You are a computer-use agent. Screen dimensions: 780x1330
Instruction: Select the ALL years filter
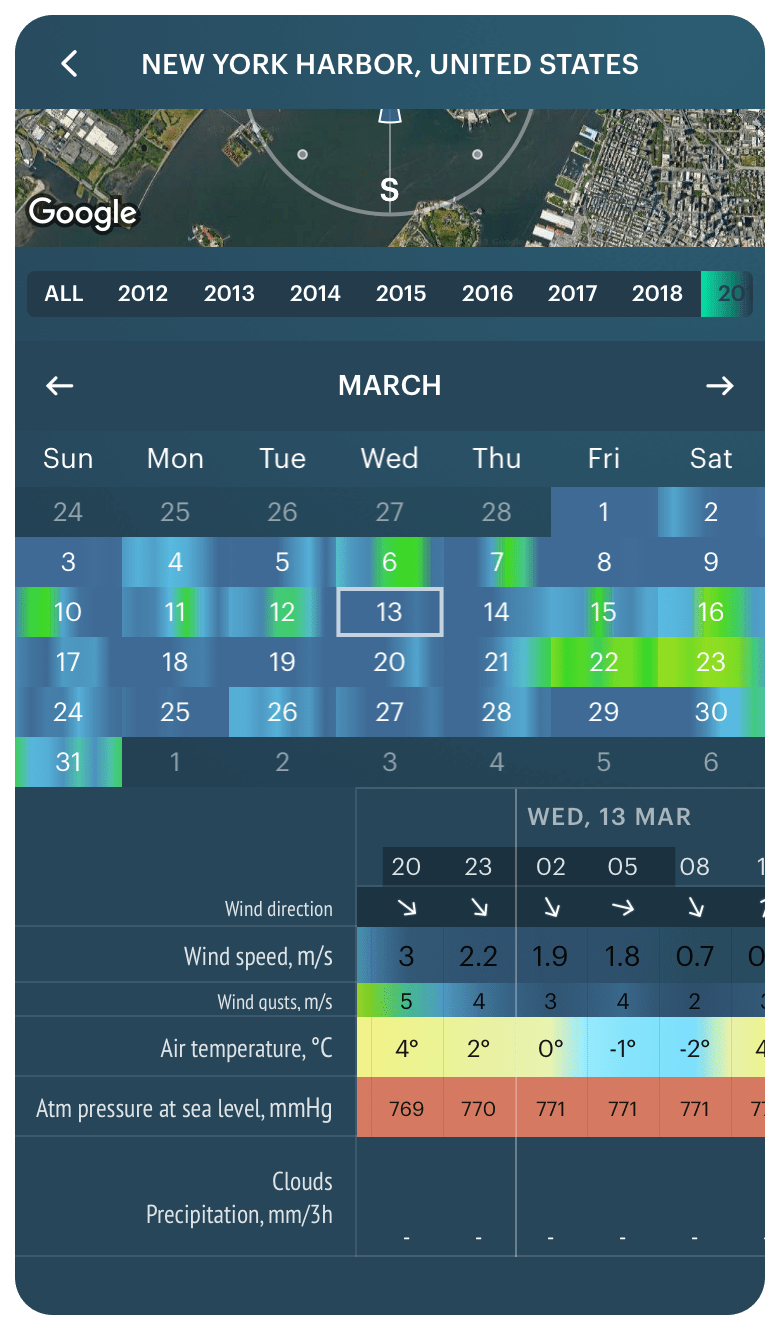[63, 293]
